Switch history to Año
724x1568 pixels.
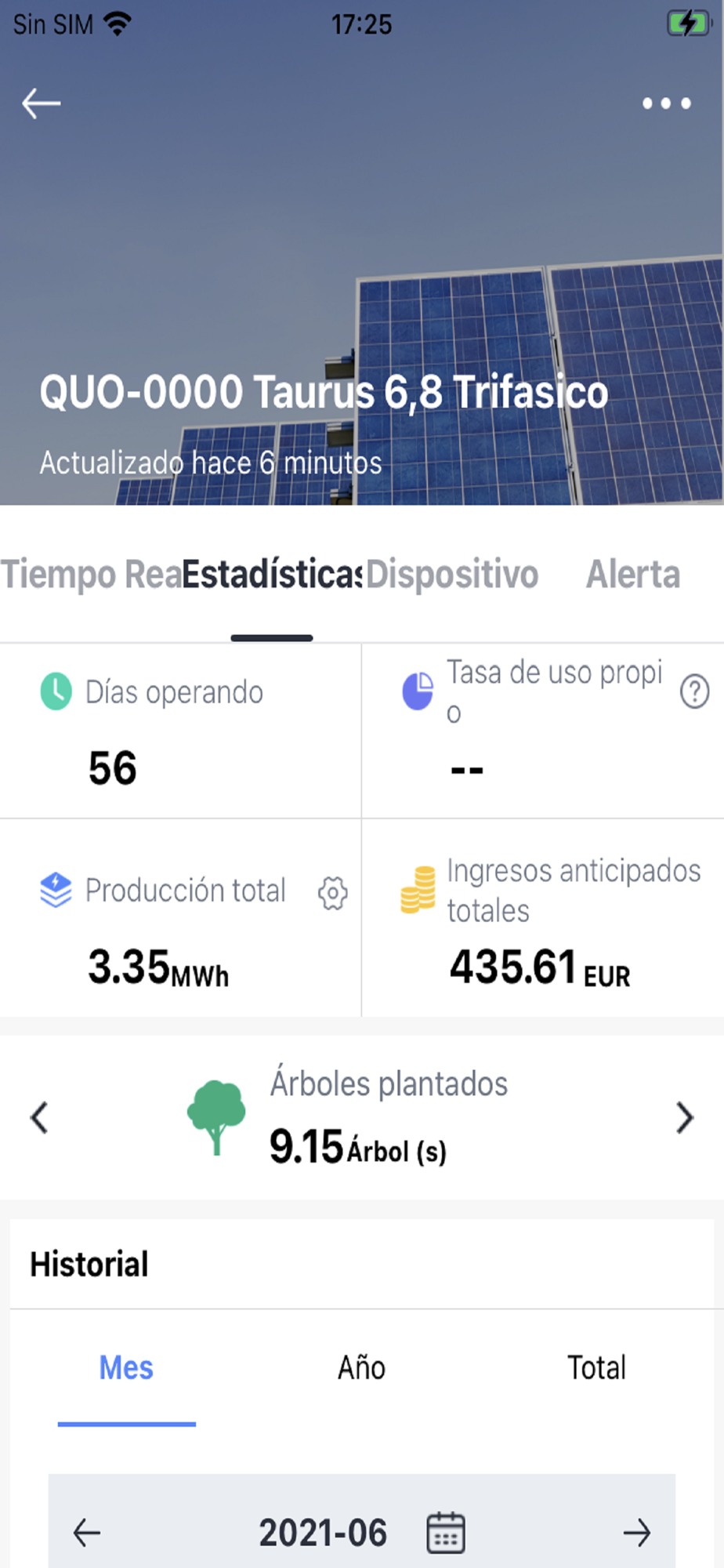coord(361,1368)
